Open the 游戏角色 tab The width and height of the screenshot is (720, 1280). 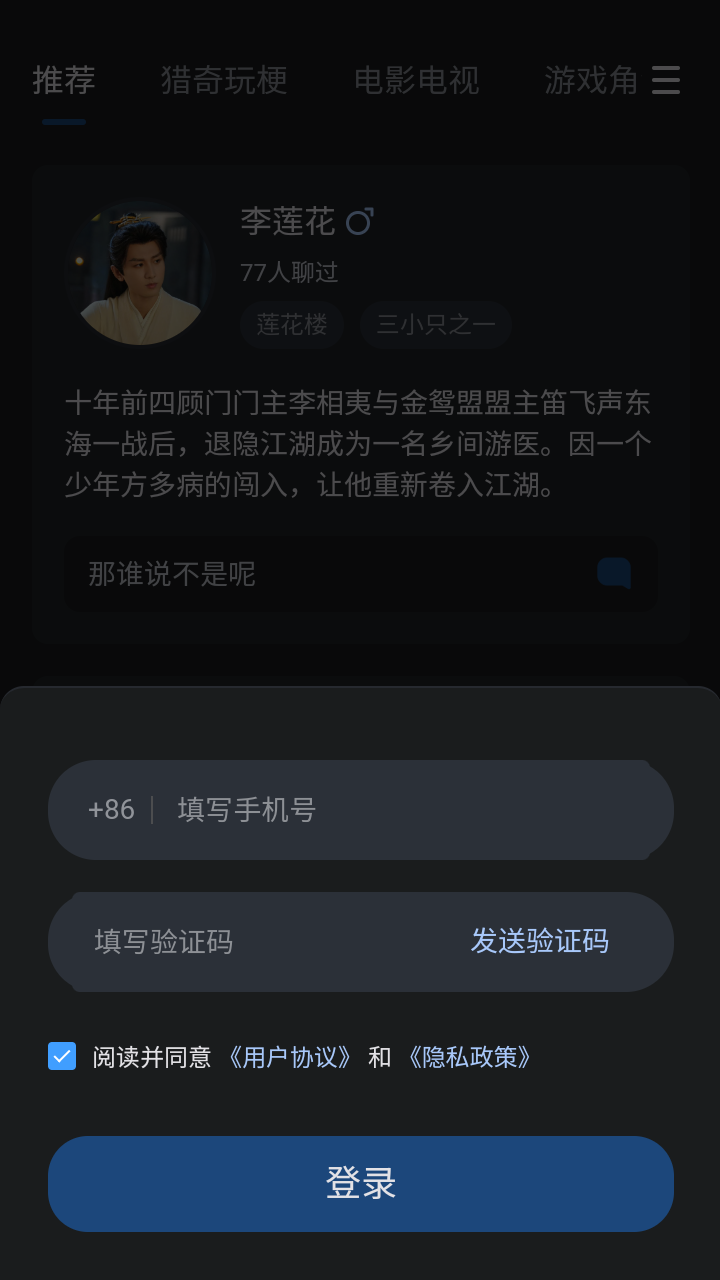(x=591, y=81)
